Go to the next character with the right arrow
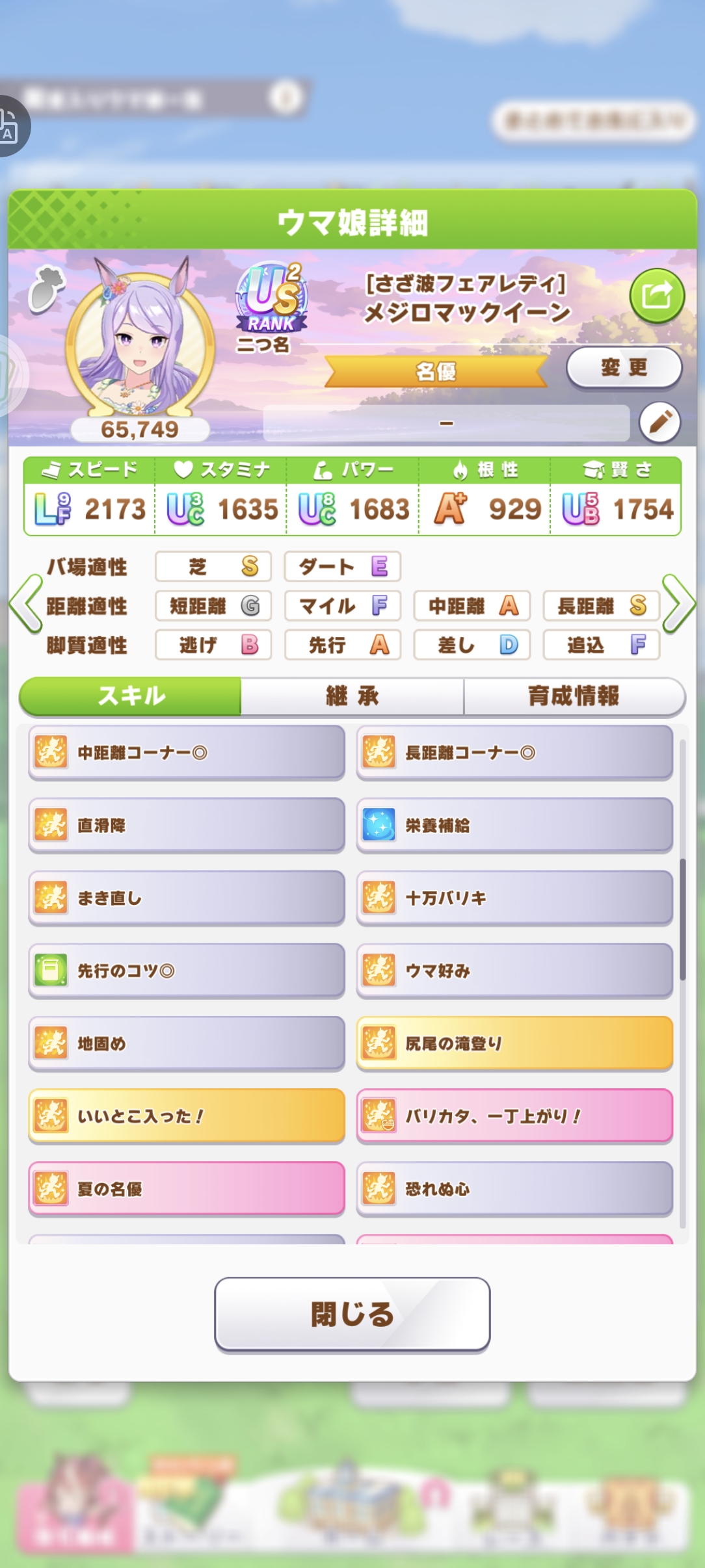The height and width of the screenshot is (1568, 705). [679, 604]
